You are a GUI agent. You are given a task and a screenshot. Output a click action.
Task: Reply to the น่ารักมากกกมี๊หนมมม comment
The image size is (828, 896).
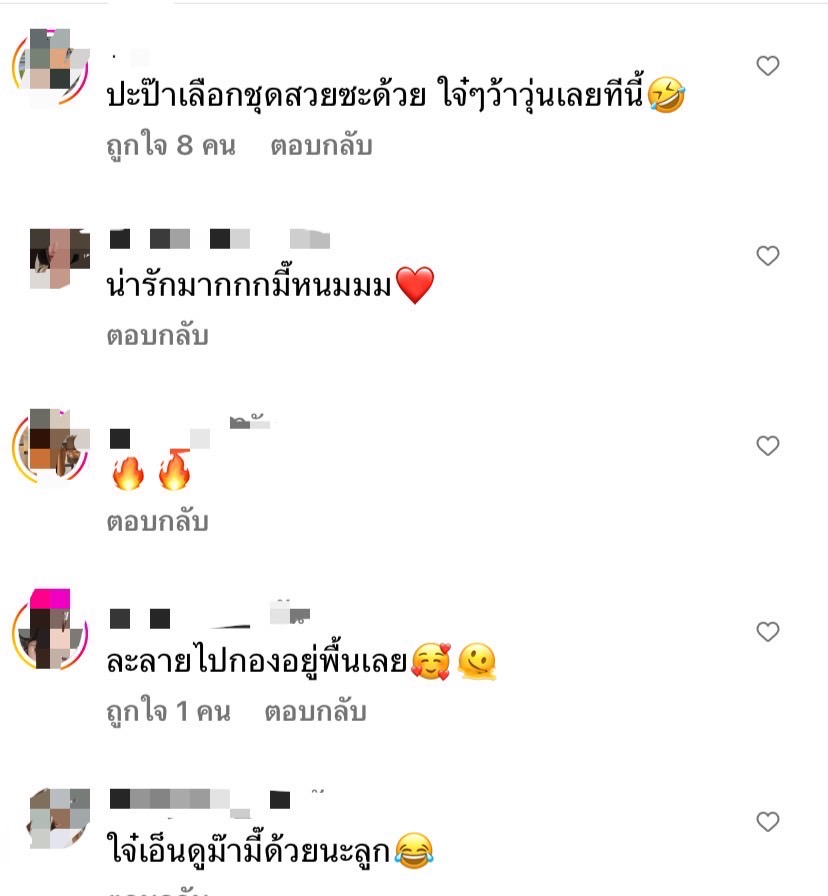tap(157, 336)
